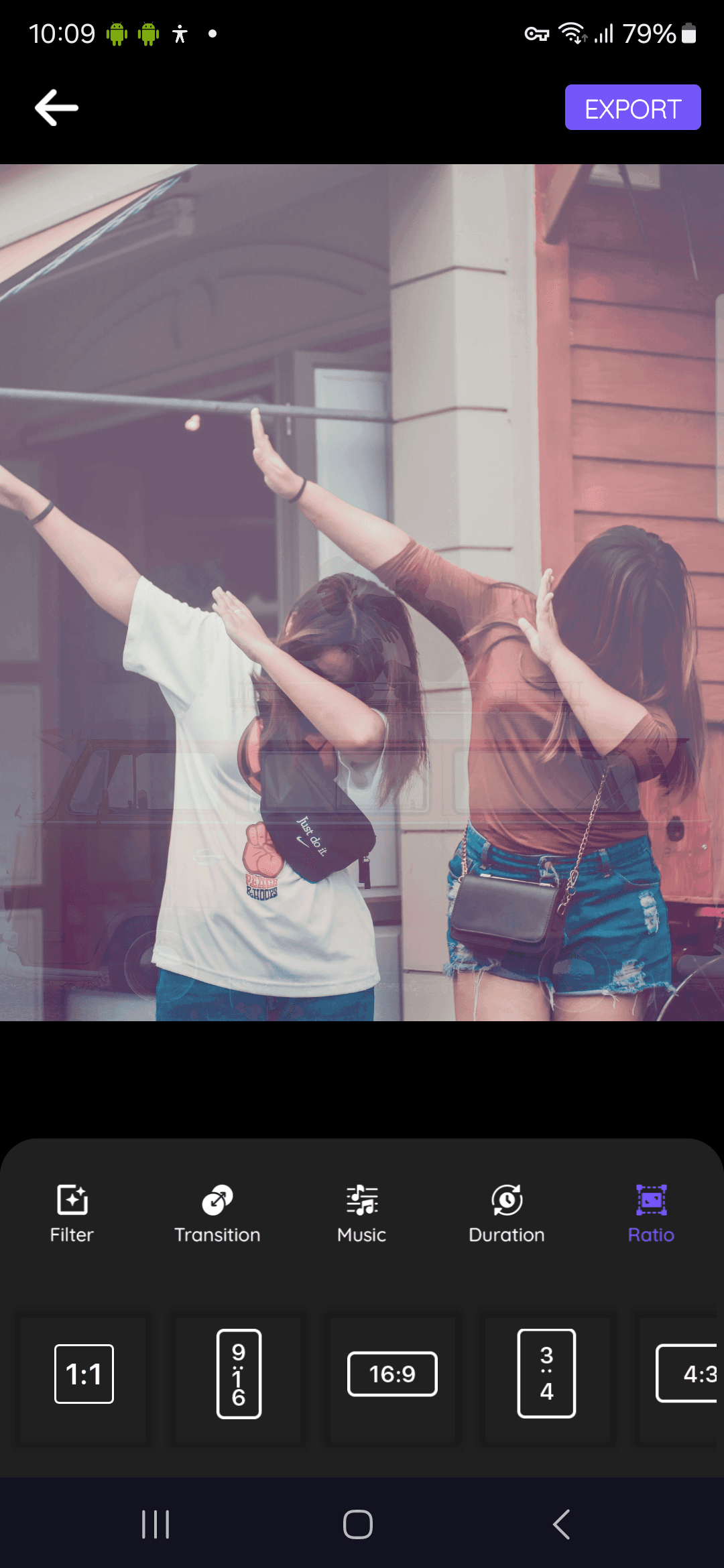Tap the system home button
724x1568 pixels.
click(x=358, y=1524)
